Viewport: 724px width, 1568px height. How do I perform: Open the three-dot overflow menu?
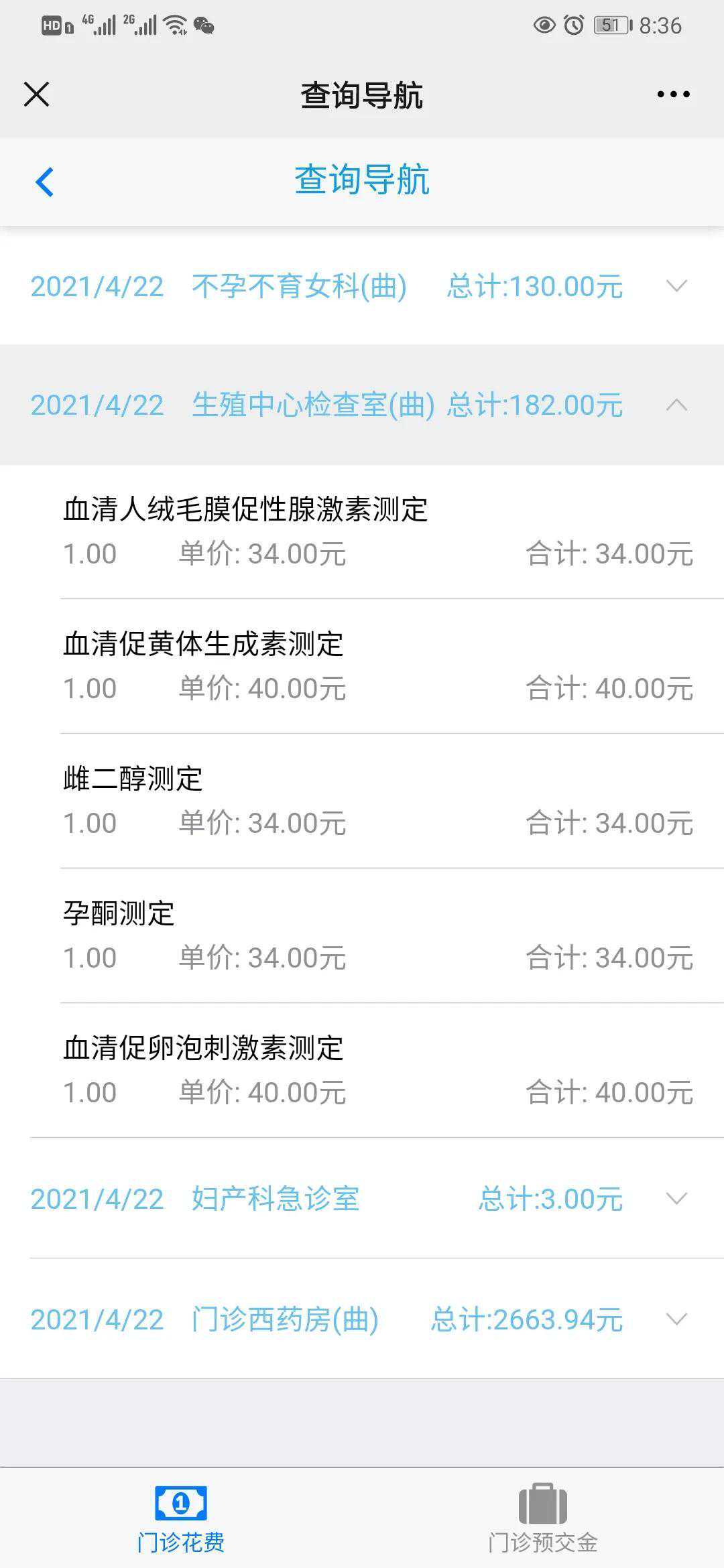coord(673,94)
